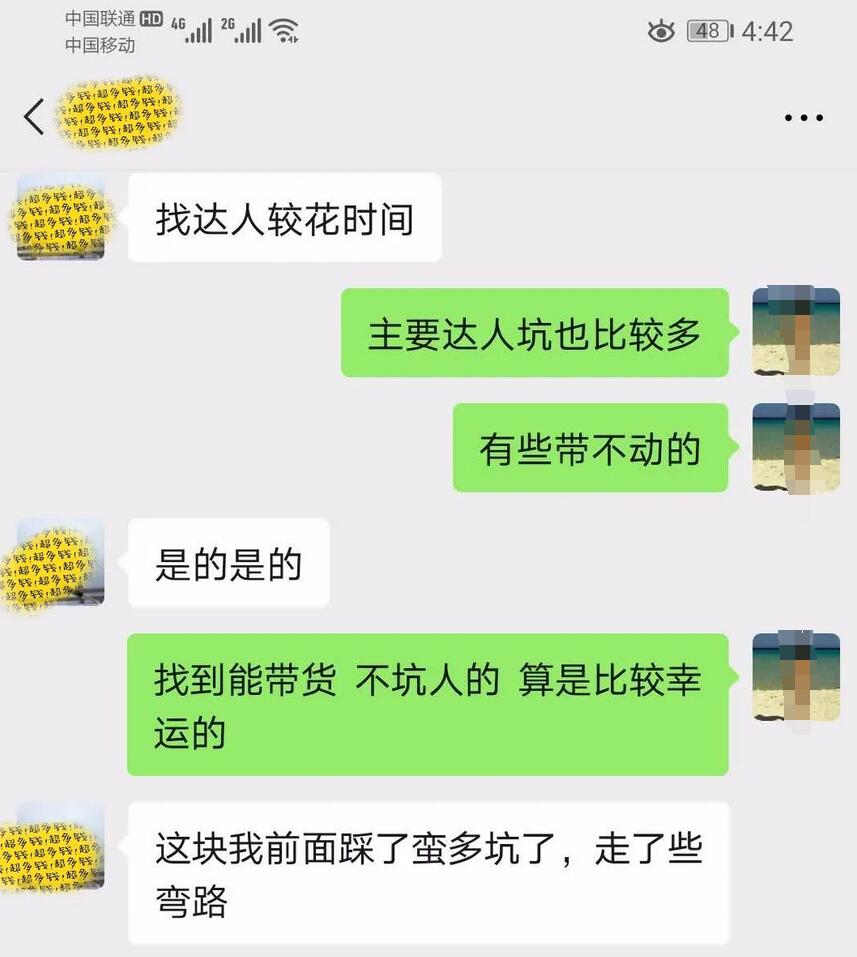This screenshot has width=857, height=957.
Task: Go back from the chat
Action: [34, 117]
